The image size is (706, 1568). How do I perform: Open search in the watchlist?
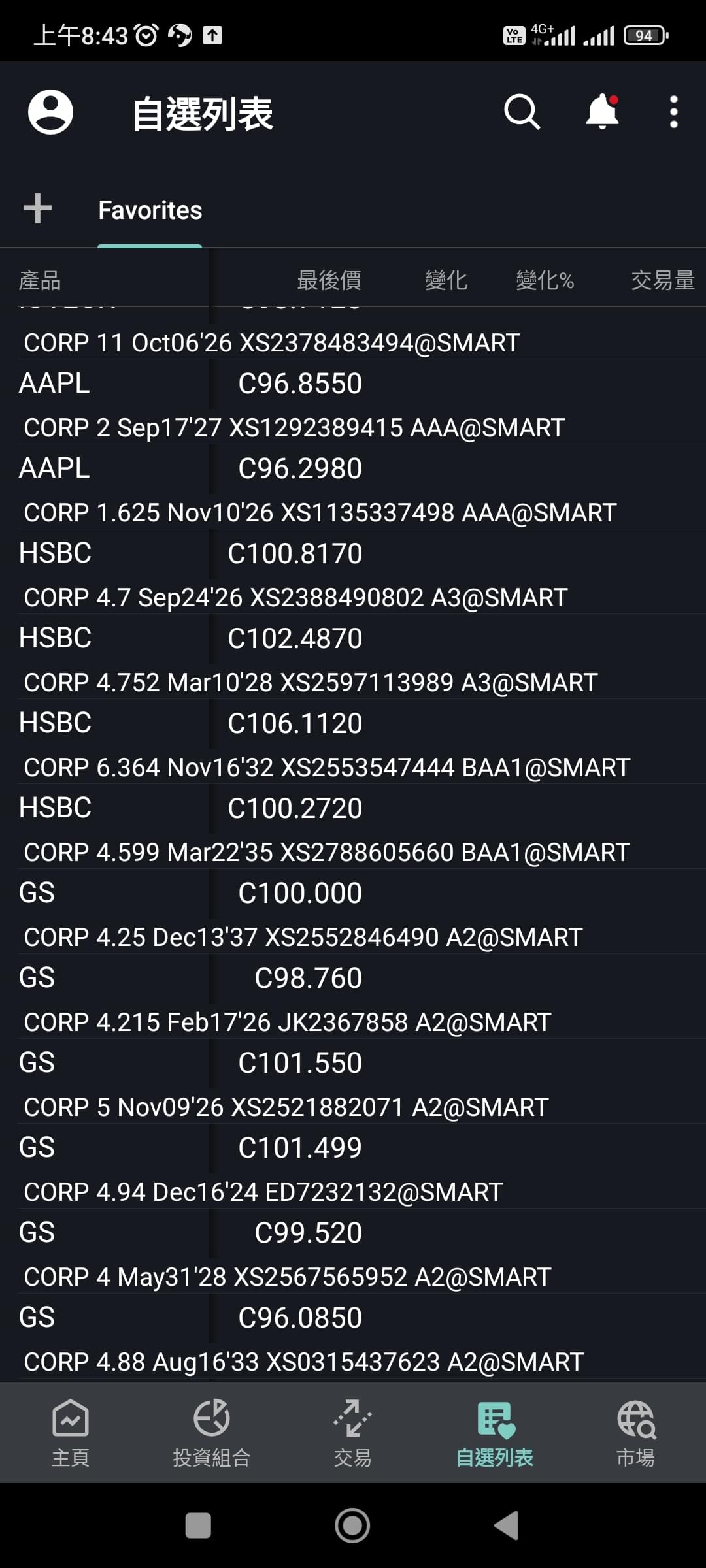pos(522,112)
